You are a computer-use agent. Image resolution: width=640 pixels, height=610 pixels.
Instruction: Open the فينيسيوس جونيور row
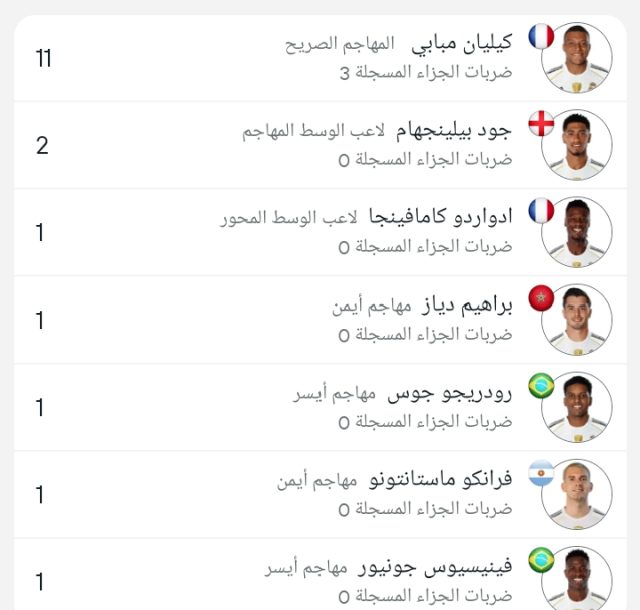(320, 580)
